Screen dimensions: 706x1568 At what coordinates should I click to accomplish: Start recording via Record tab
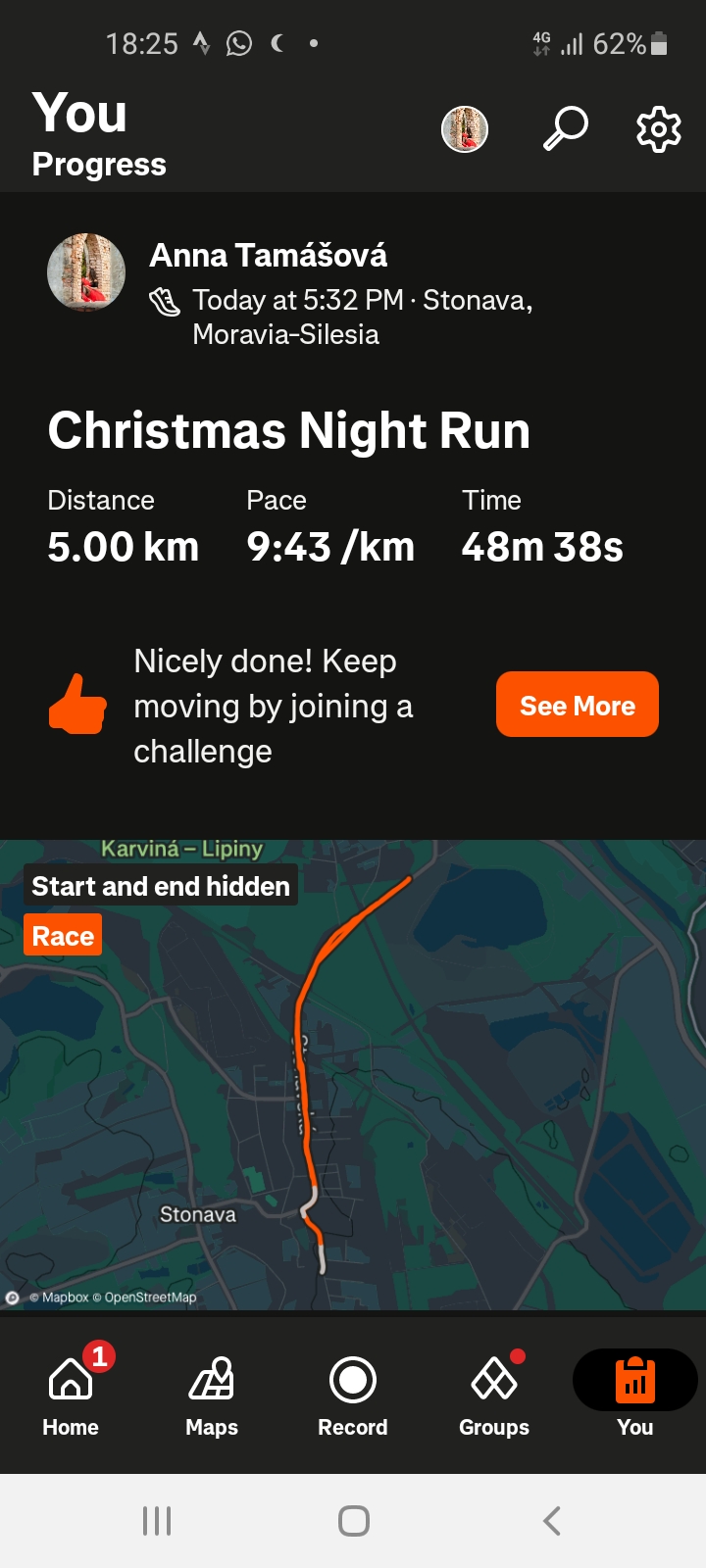coord(353,1392)
